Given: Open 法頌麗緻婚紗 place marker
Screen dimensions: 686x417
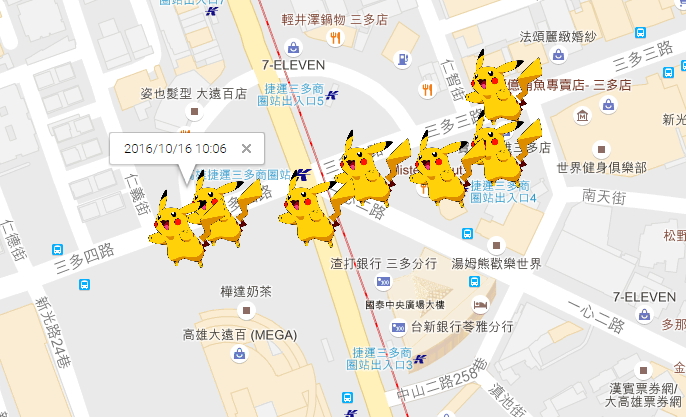Looking at the screenshot, I should coord(558,37).
